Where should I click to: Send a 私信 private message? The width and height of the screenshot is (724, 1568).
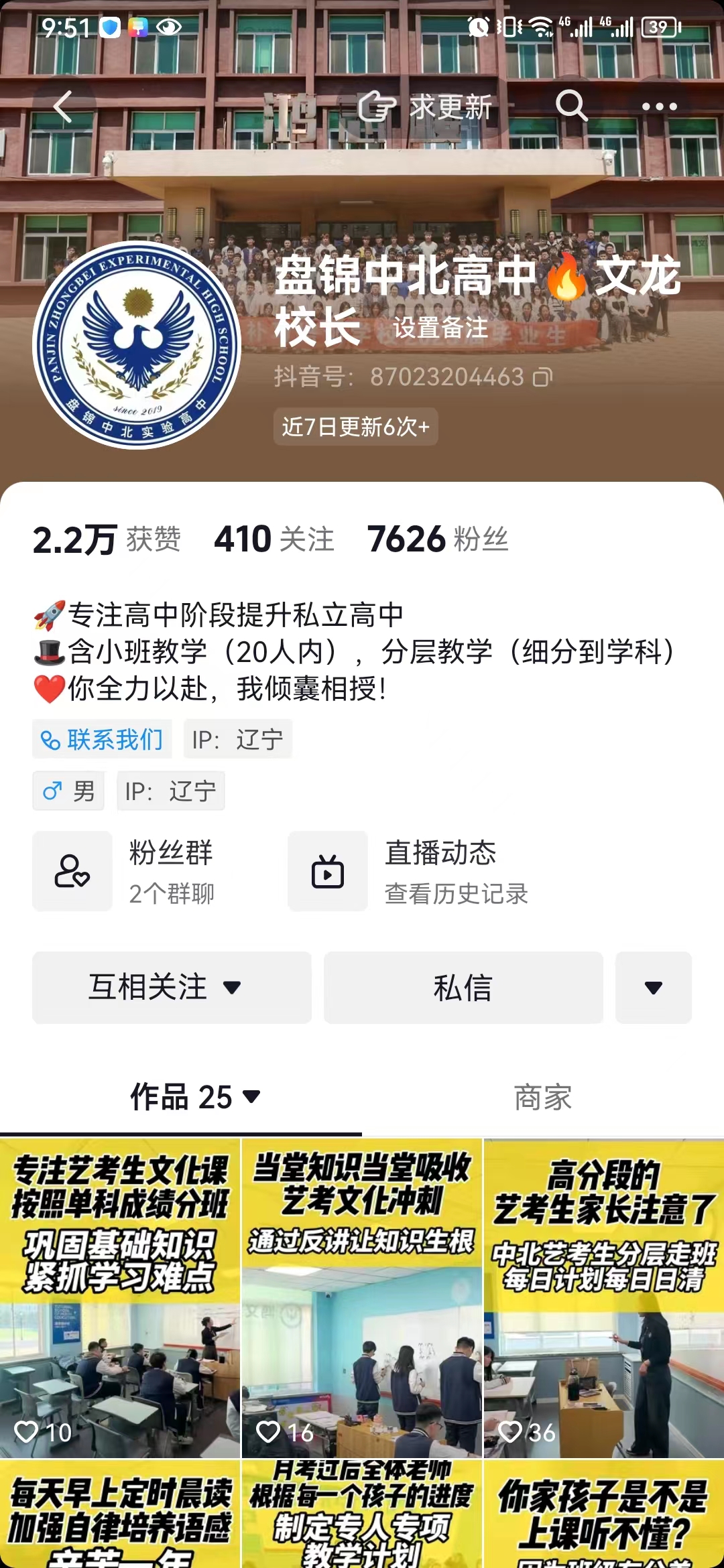coord(463,987)
